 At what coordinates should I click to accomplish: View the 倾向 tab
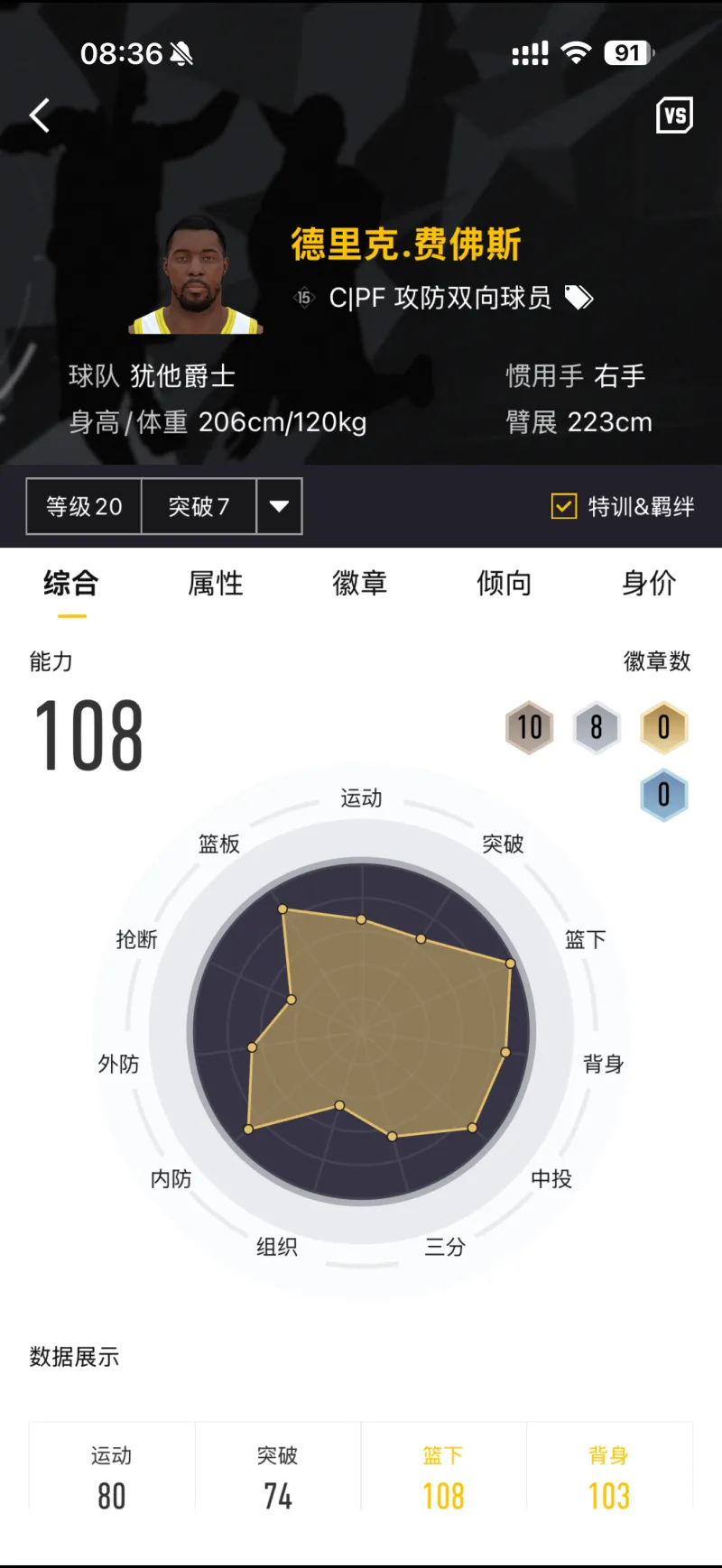pyautogui.click(x=504, y=584)
